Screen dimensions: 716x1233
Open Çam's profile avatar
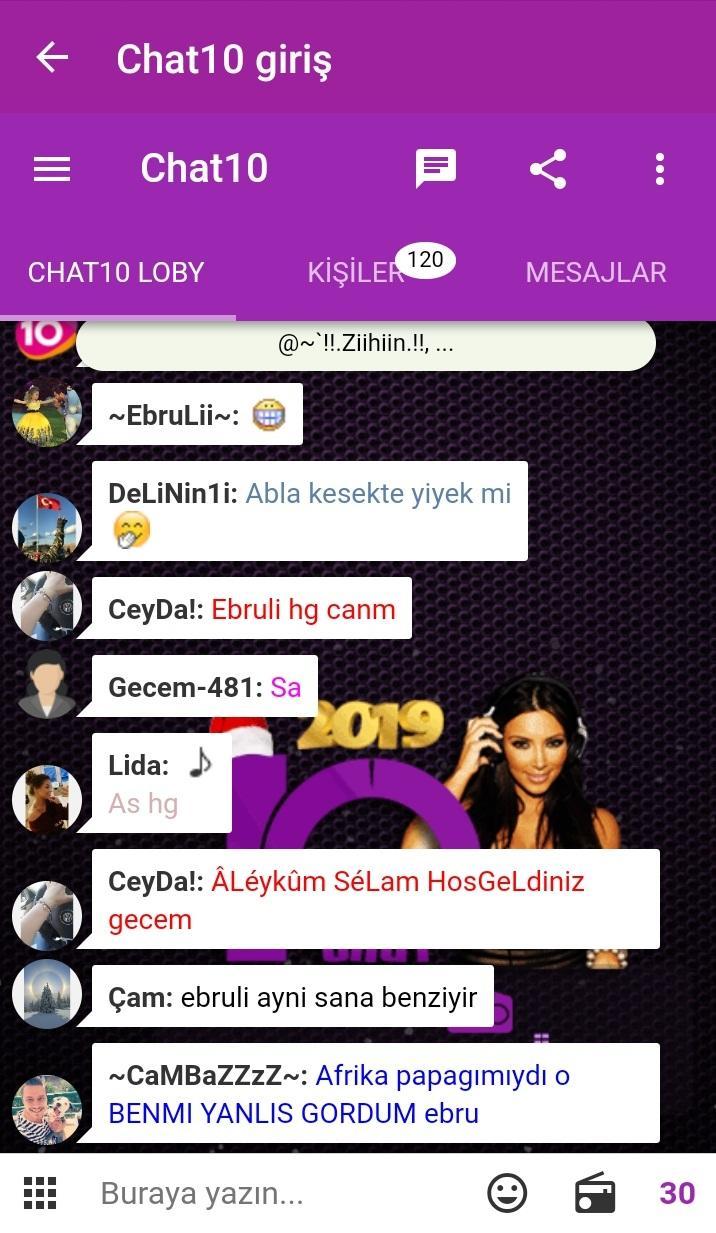point(46,995)
